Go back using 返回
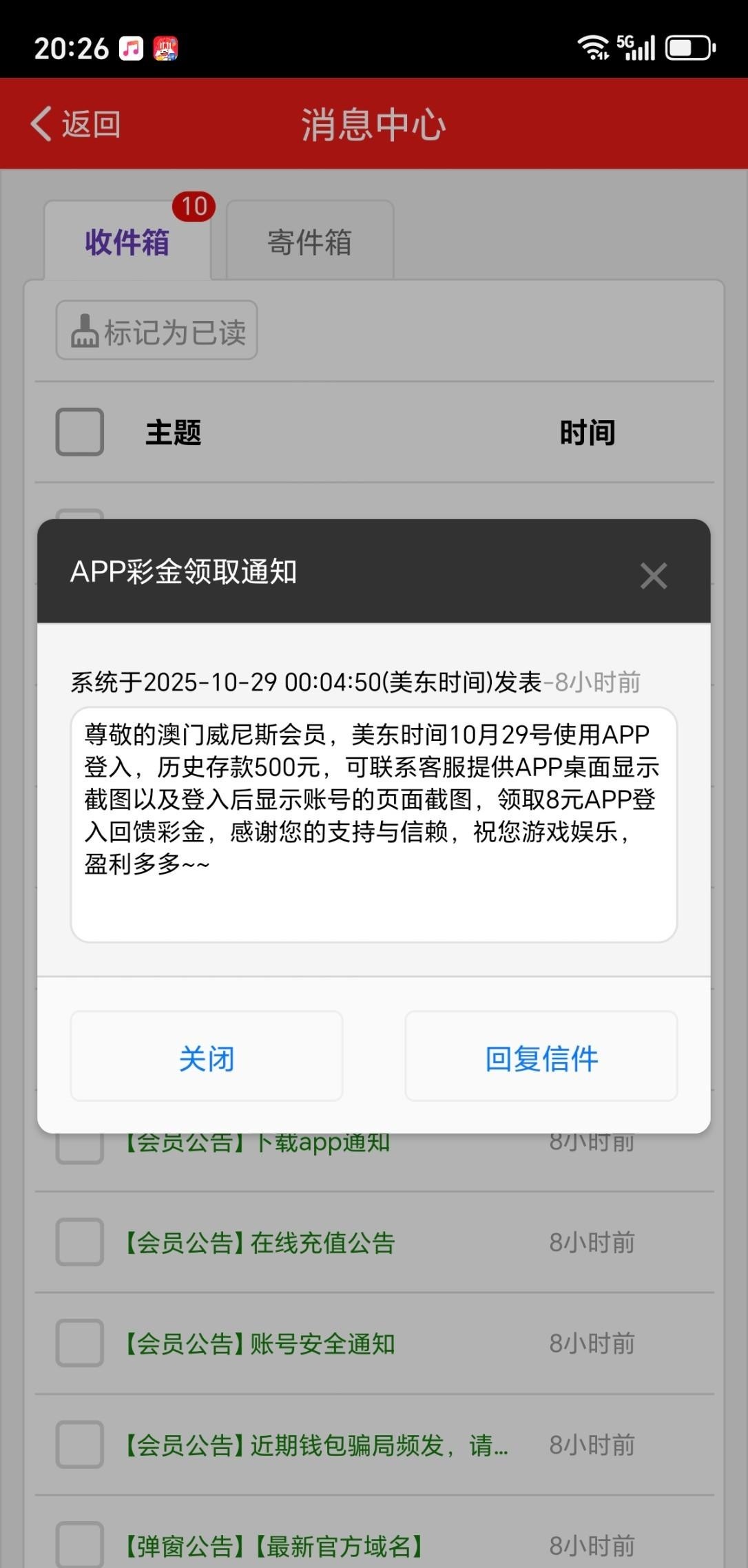The width and height of the screenshot is (748, 1568). (76, 124)
